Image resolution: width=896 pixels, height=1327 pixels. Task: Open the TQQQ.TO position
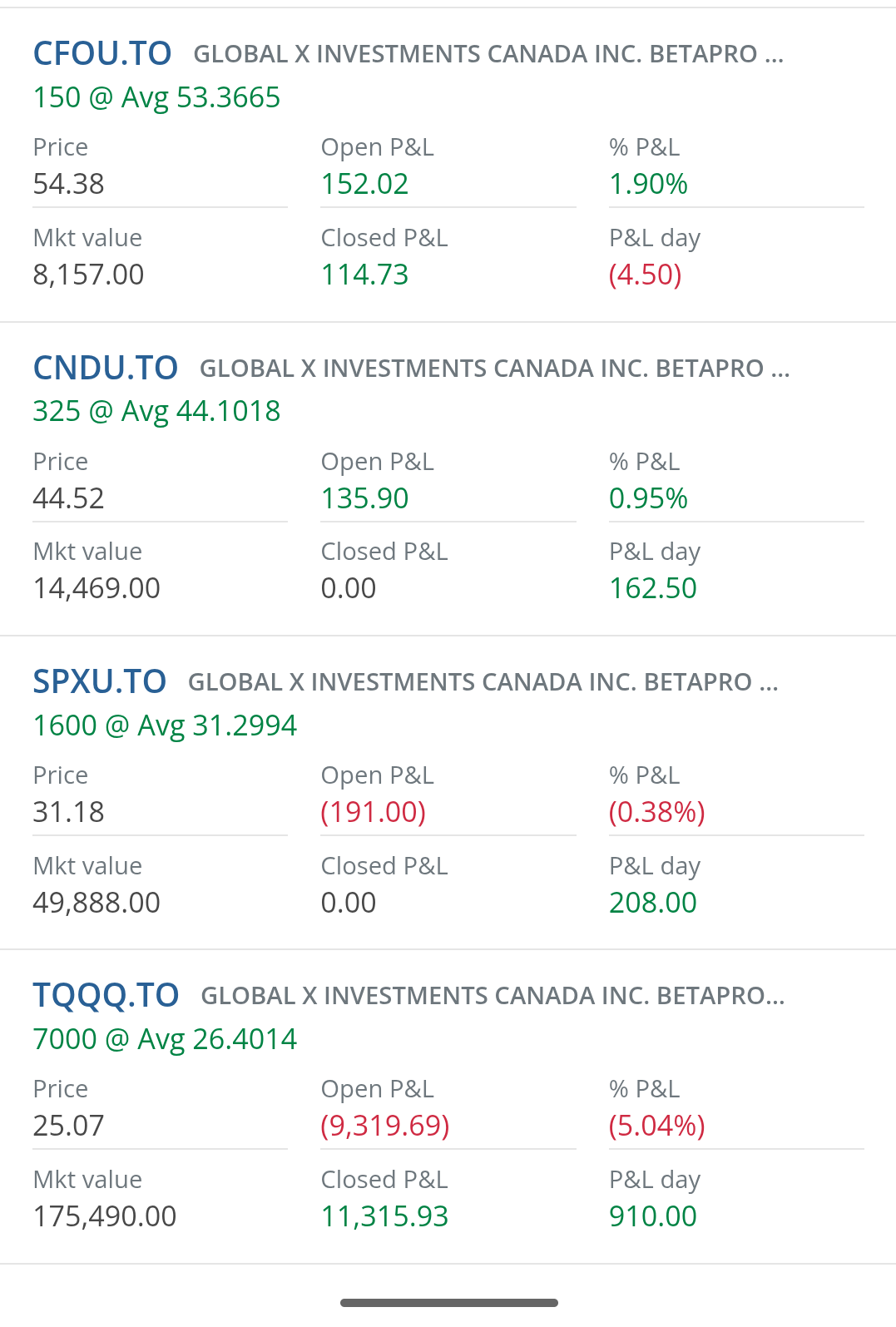106,996
